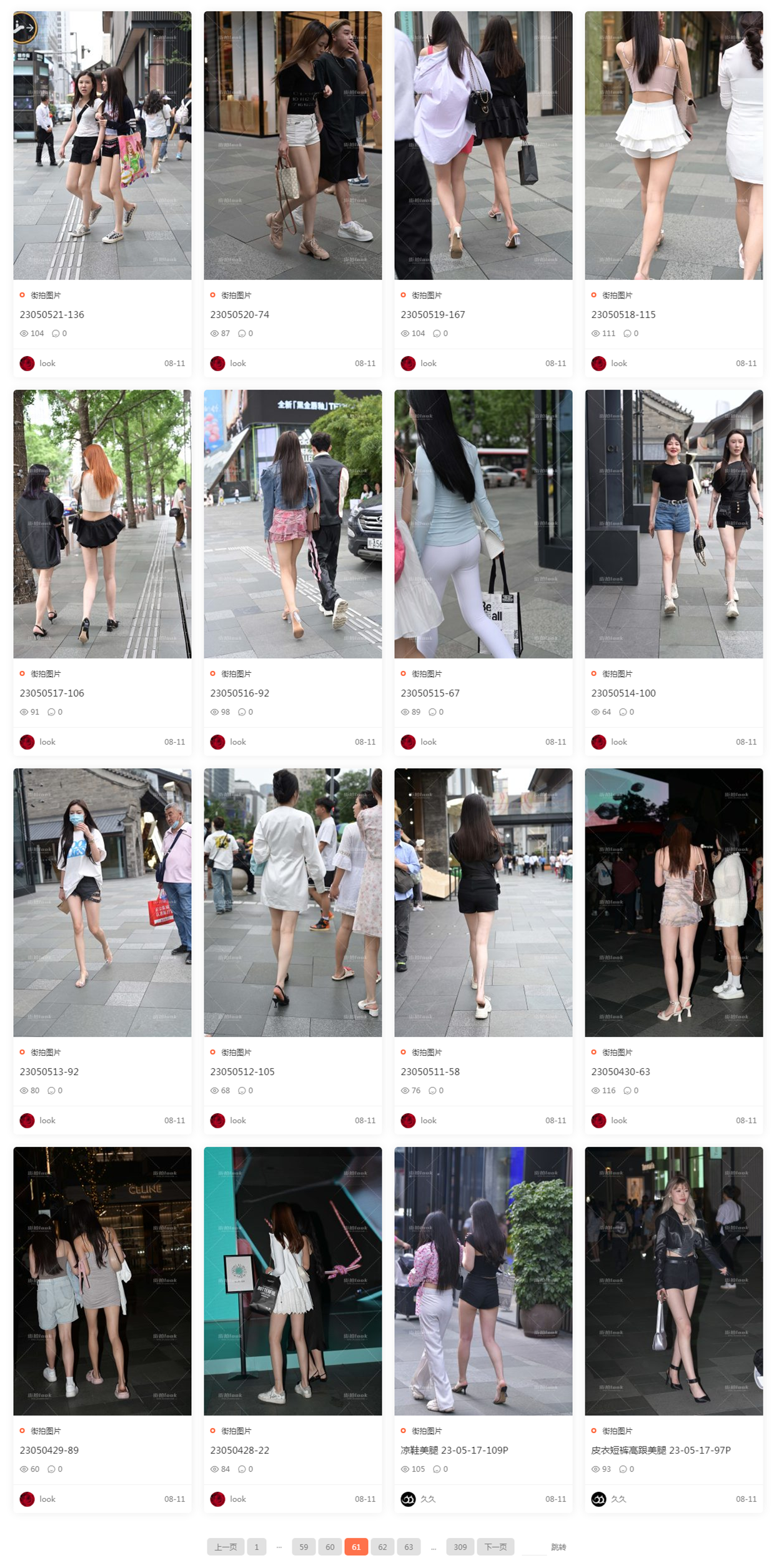Open author 久久 under 凉鞋美腿 post
This screenshot has height=1568, width=784.
pos(427,1499)
